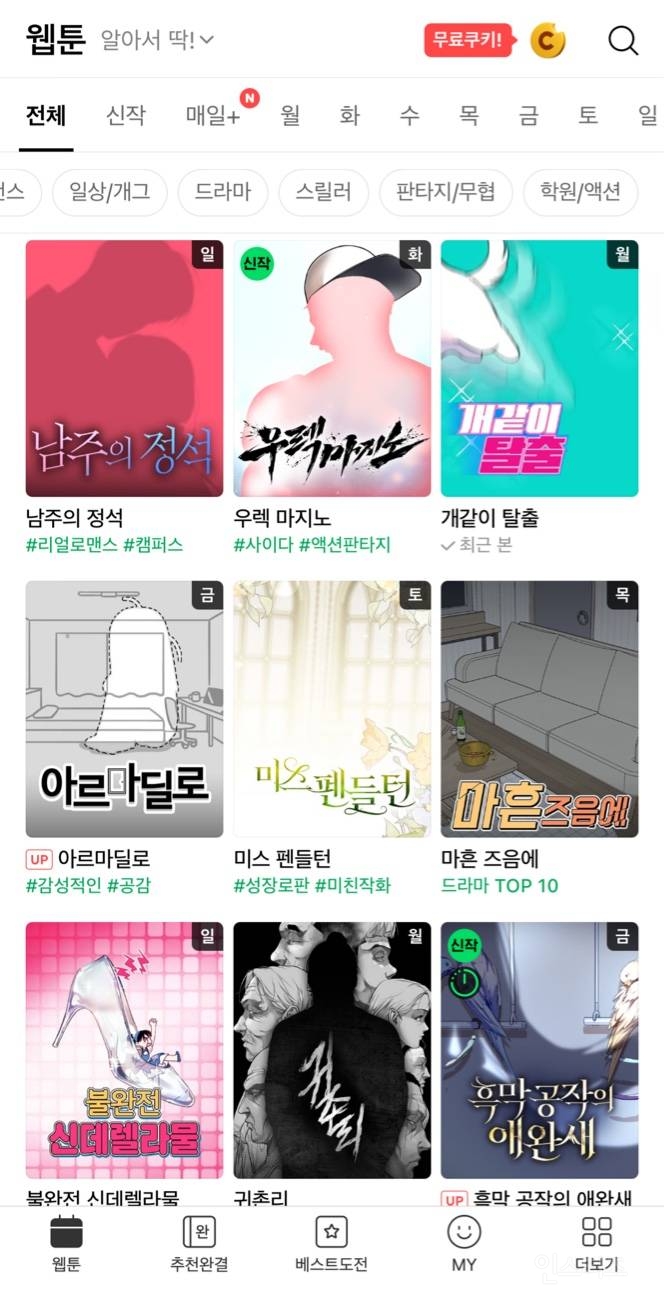Open the webtoon 개같이 탈출

[539, 369]
